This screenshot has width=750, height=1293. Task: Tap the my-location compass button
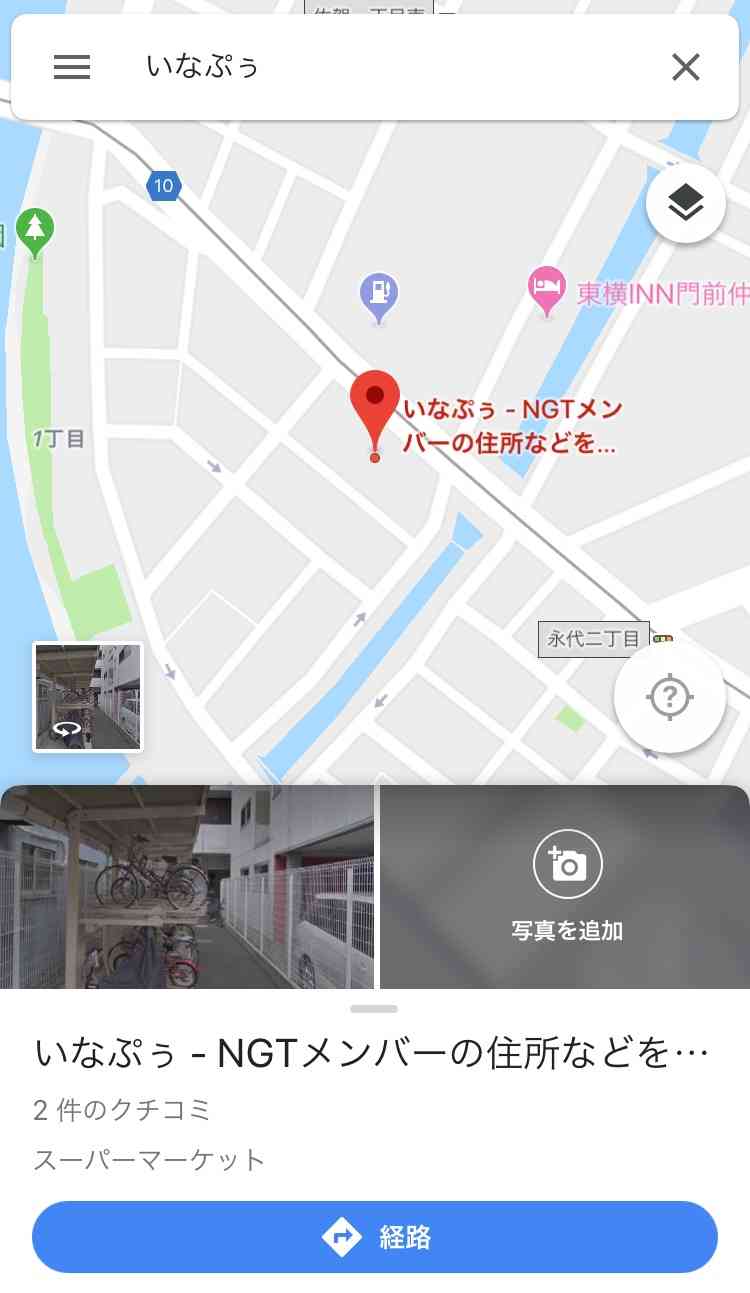[670, 698]
